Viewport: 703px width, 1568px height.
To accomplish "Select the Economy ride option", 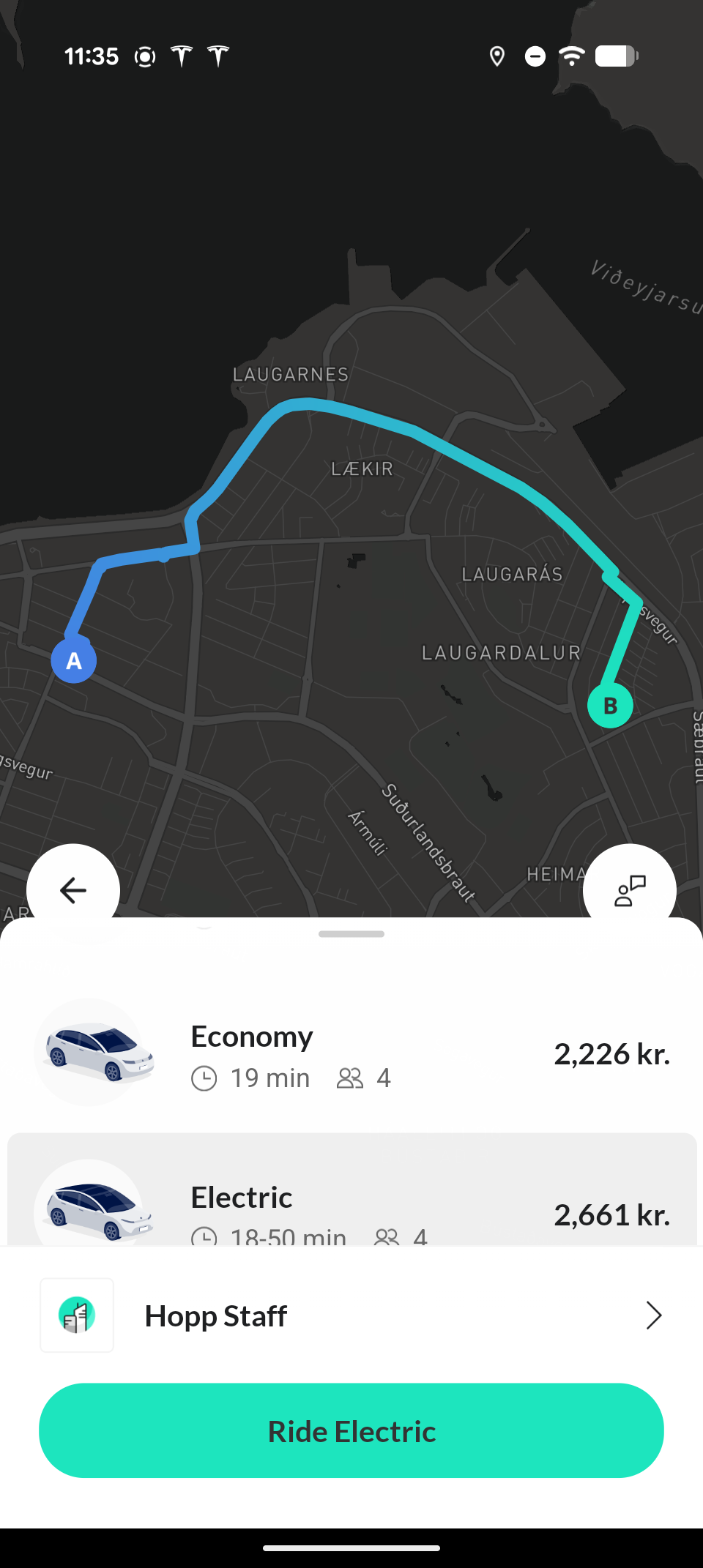I will [x=351, y=1054].
